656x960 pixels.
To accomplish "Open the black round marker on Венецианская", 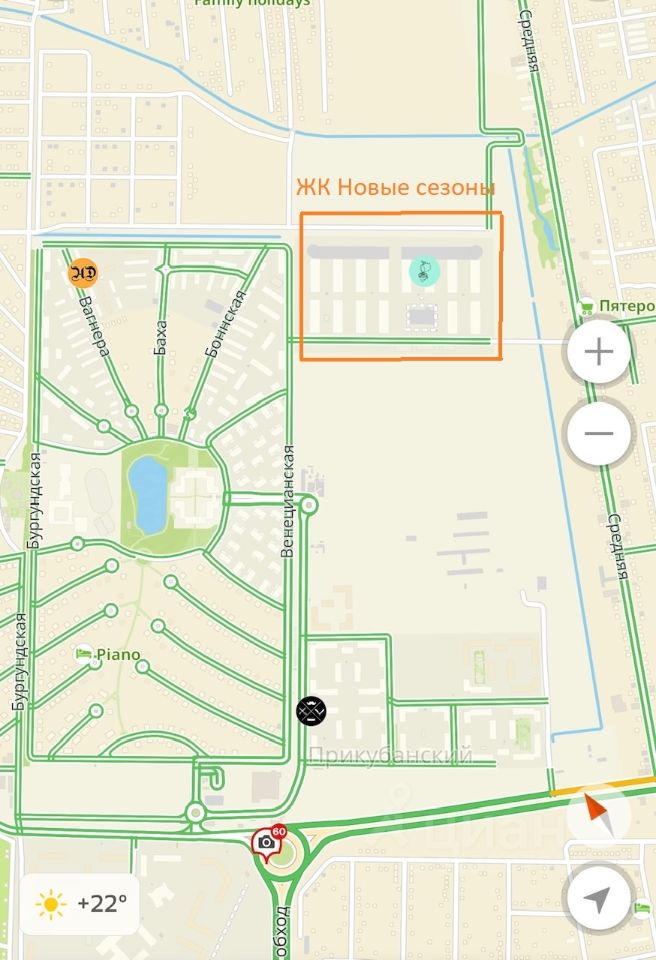I will pos(312,711).
